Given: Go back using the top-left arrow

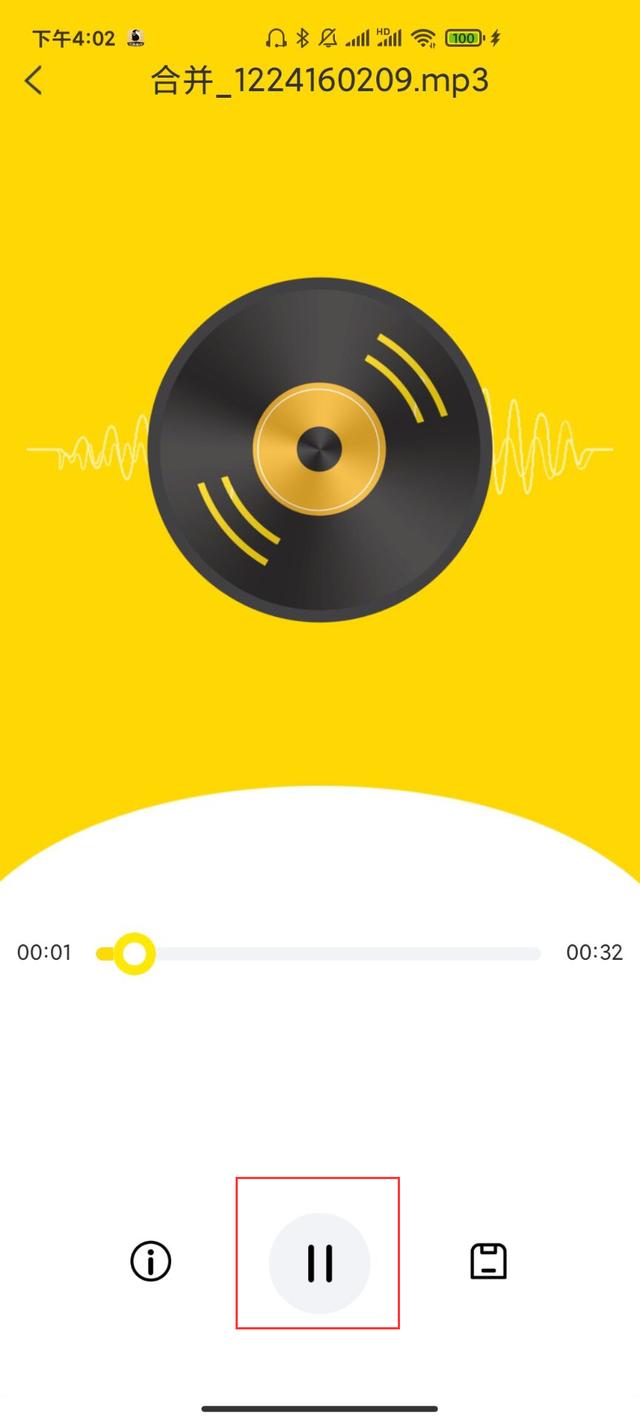Looking at the screenshot, I should click(34, 80).
